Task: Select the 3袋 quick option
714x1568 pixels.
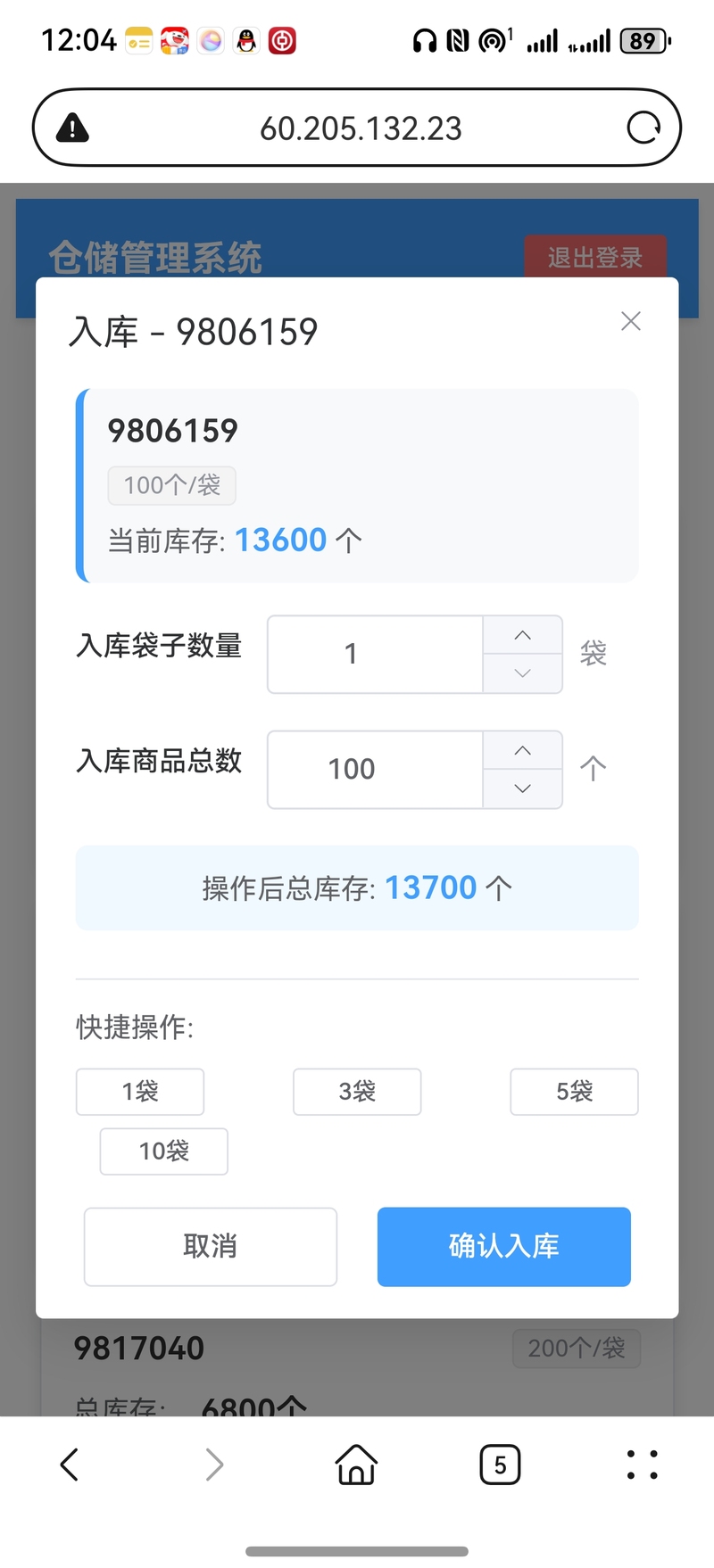Action: coord(357,1091)
